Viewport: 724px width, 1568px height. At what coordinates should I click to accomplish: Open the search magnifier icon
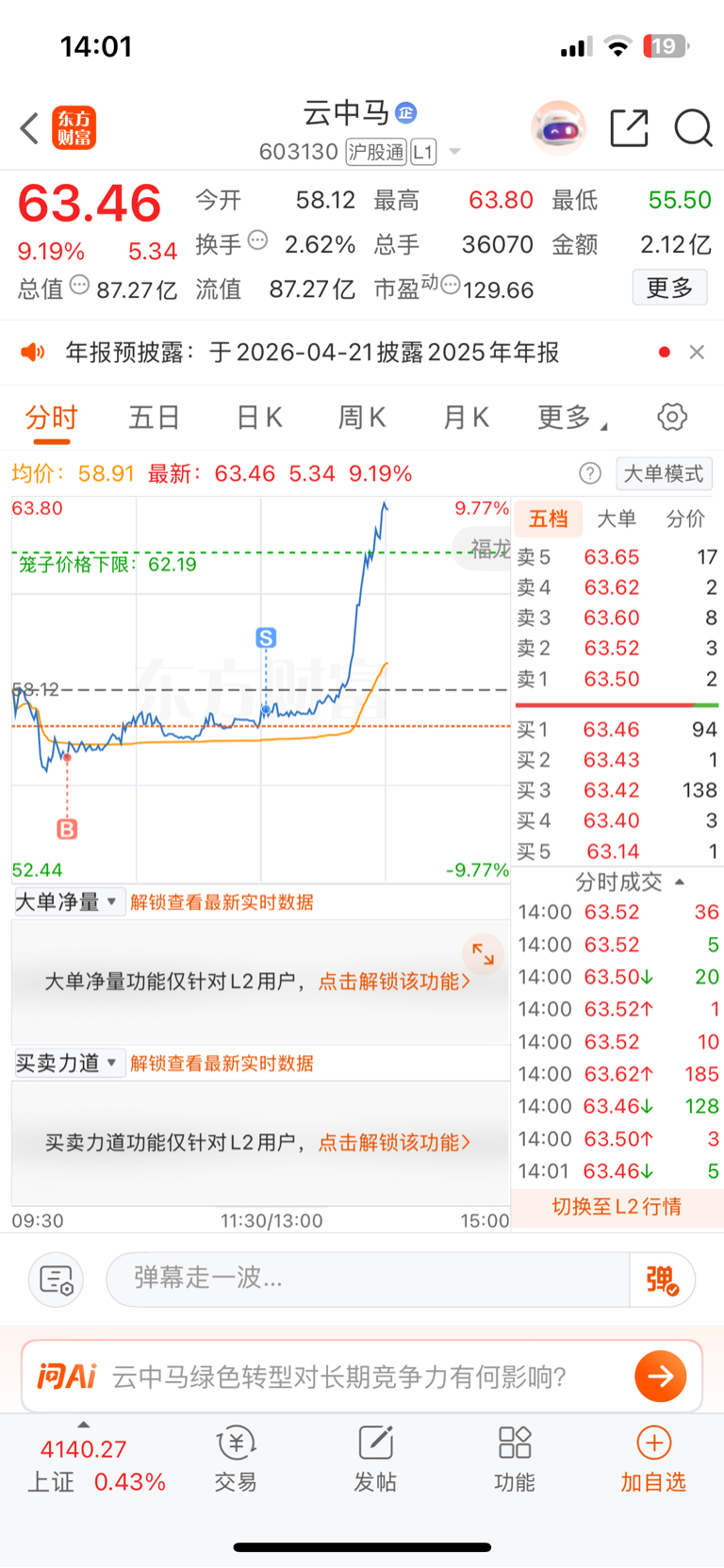coord(693,128)
